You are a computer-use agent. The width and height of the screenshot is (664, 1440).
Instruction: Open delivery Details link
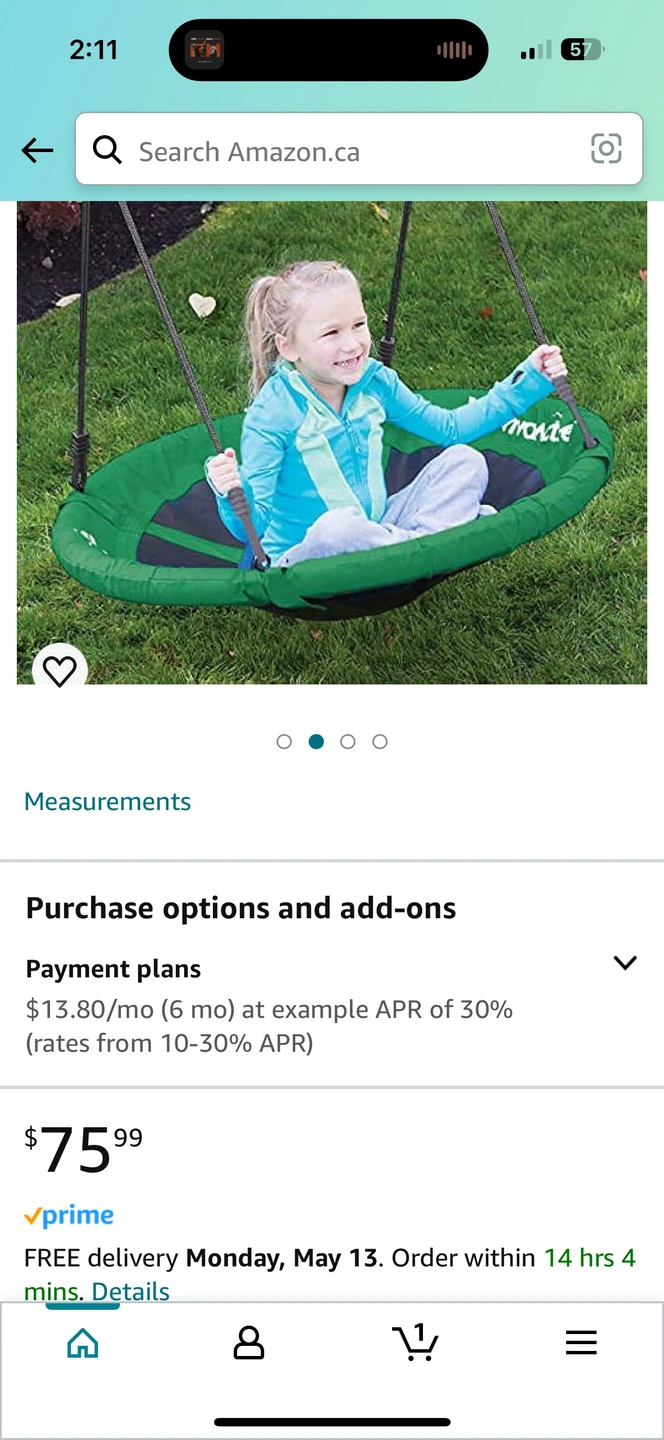(131, 1291)
